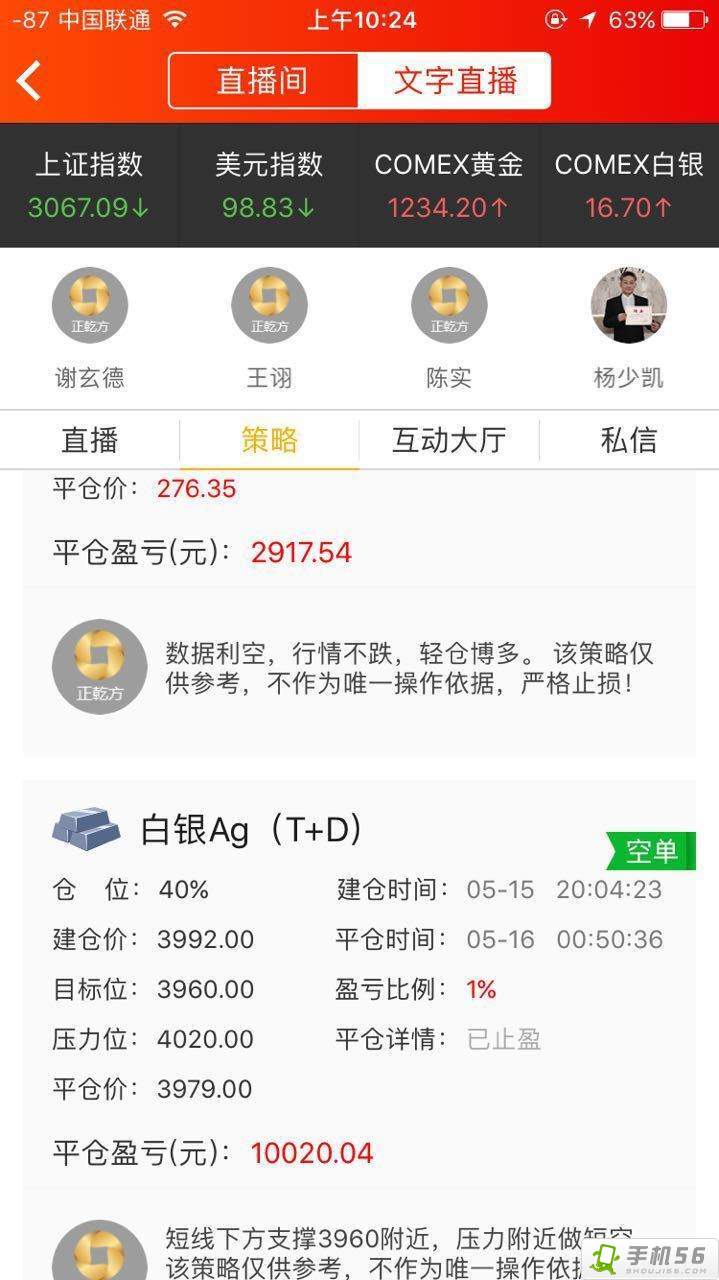Tap analyst 陈实's avatar

(x=449, y=306)
